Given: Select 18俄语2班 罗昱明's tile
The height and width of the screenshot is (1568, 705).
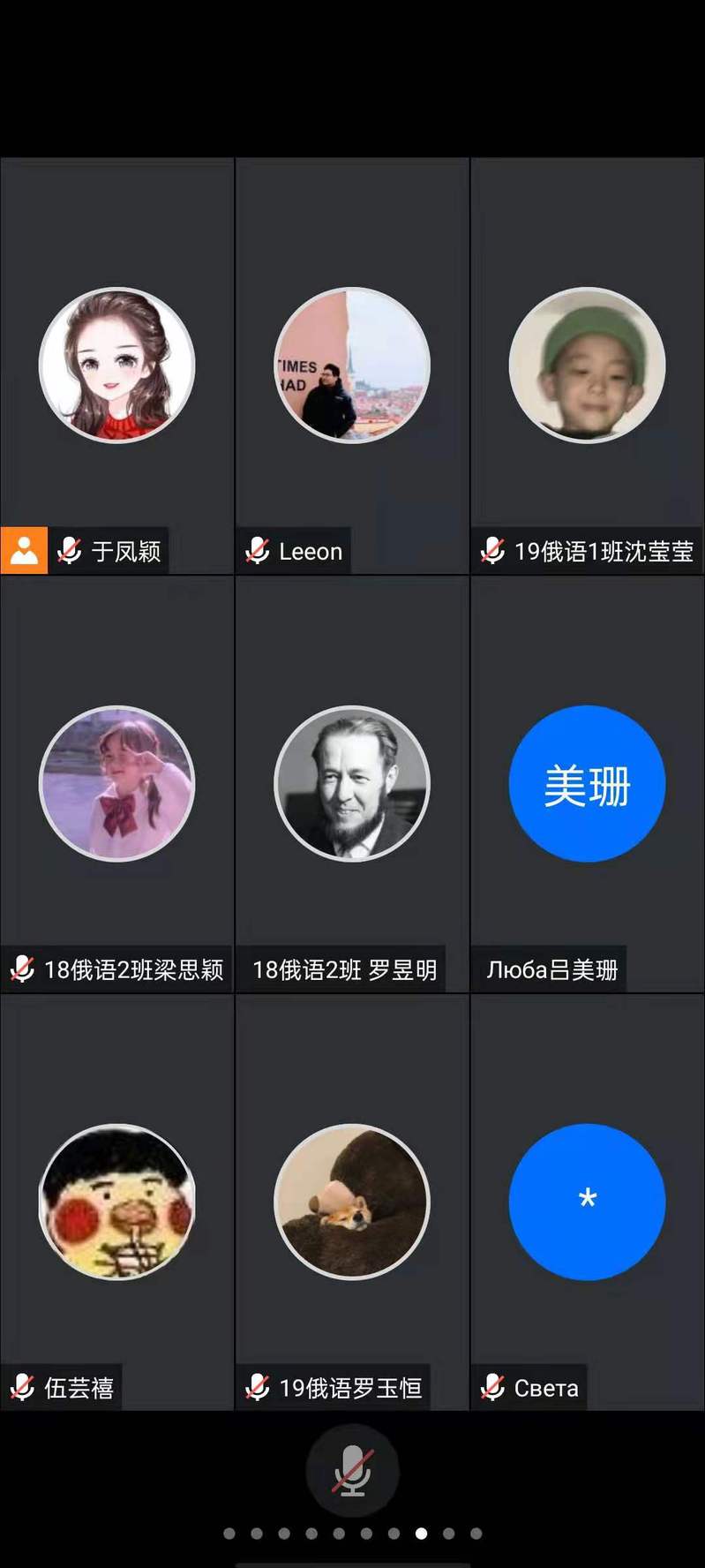Looking at the screenshot, I should click(x=352, y=784).
